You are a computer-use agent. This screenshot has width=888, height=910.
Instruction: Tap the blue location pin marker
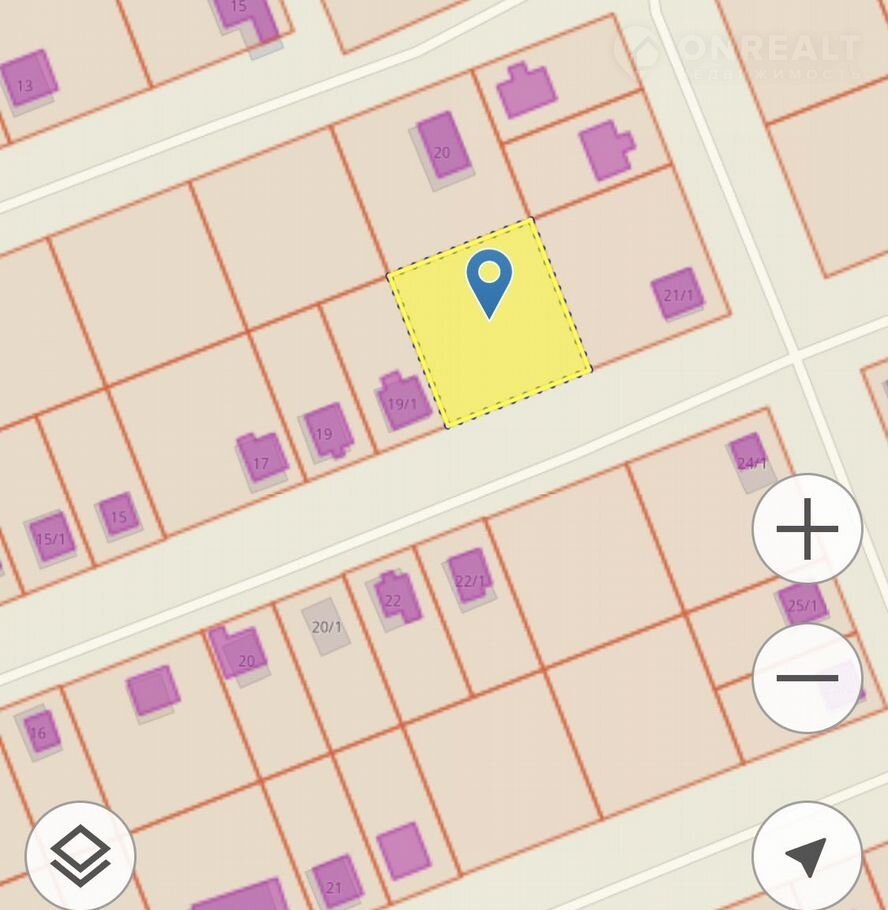(489, 281)
